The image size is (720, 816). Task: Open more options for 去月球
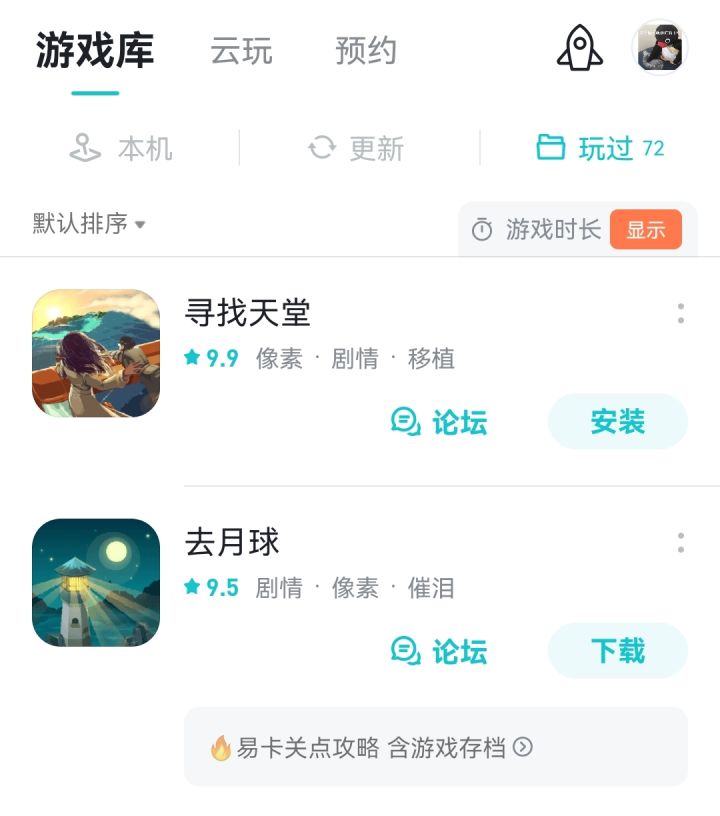coord(681,543)
